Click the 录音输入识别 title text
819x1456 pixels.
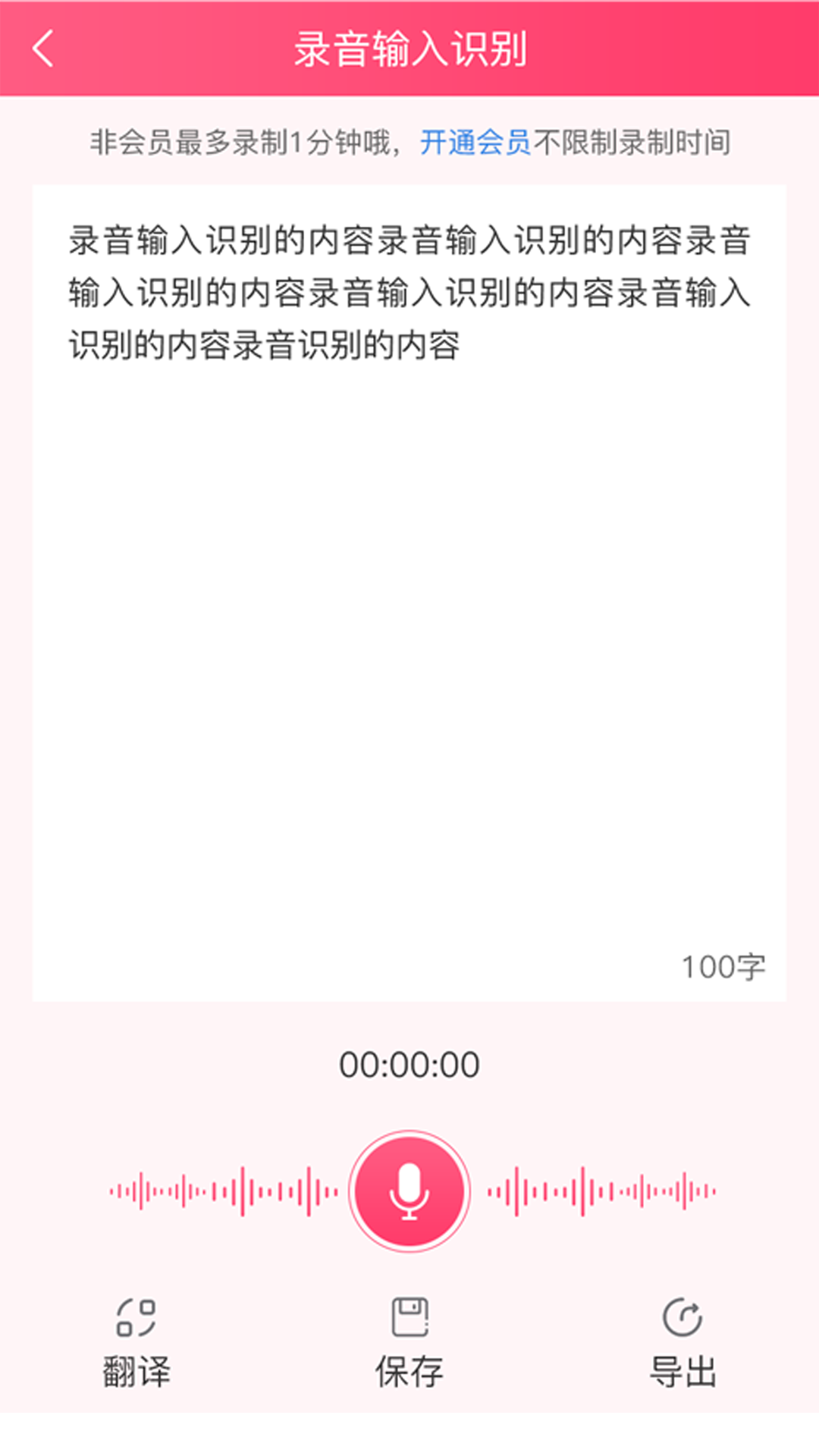(409, 49)
